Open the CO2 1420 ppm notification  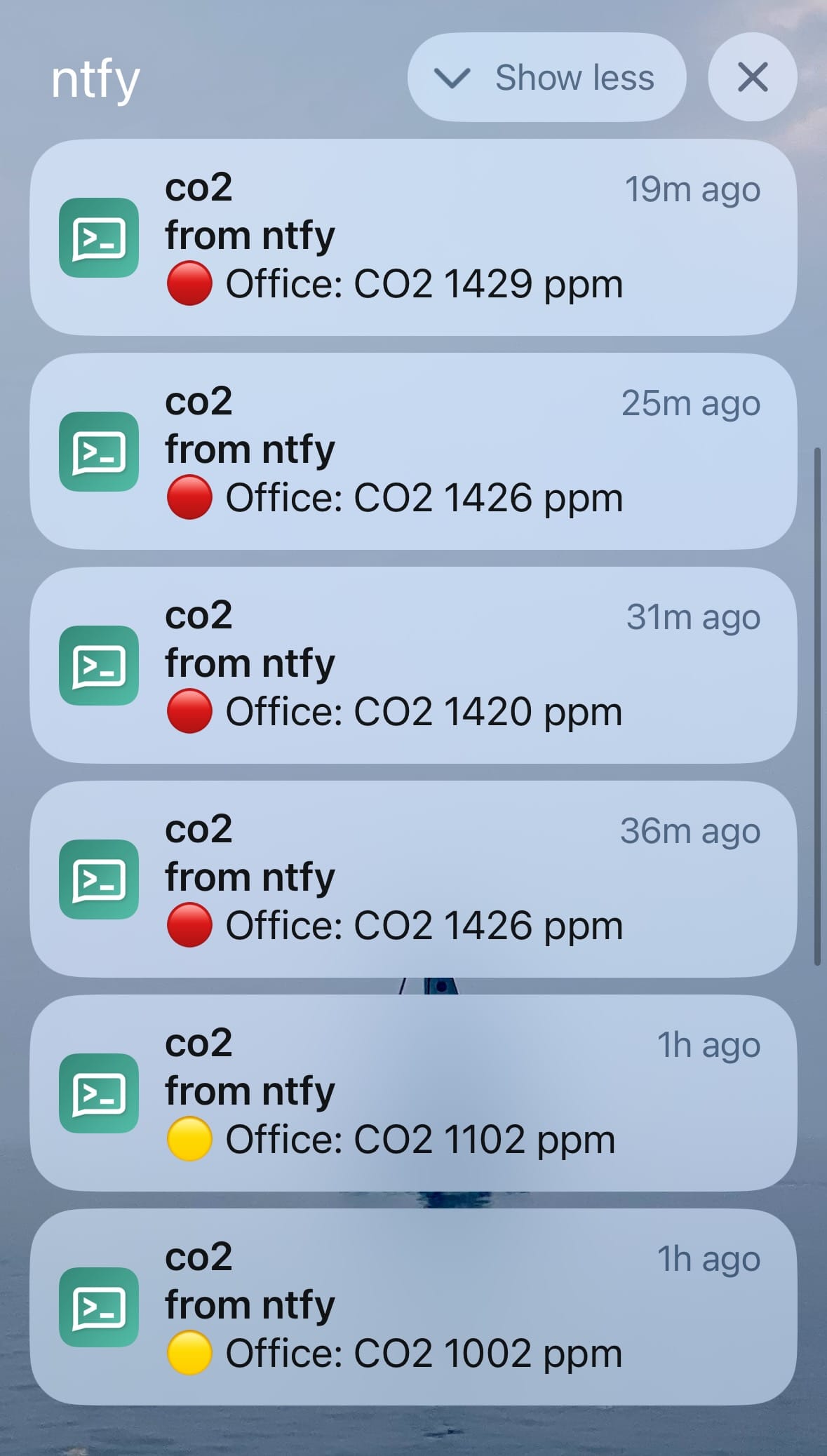pyautogui.click(x=413, y=665)
